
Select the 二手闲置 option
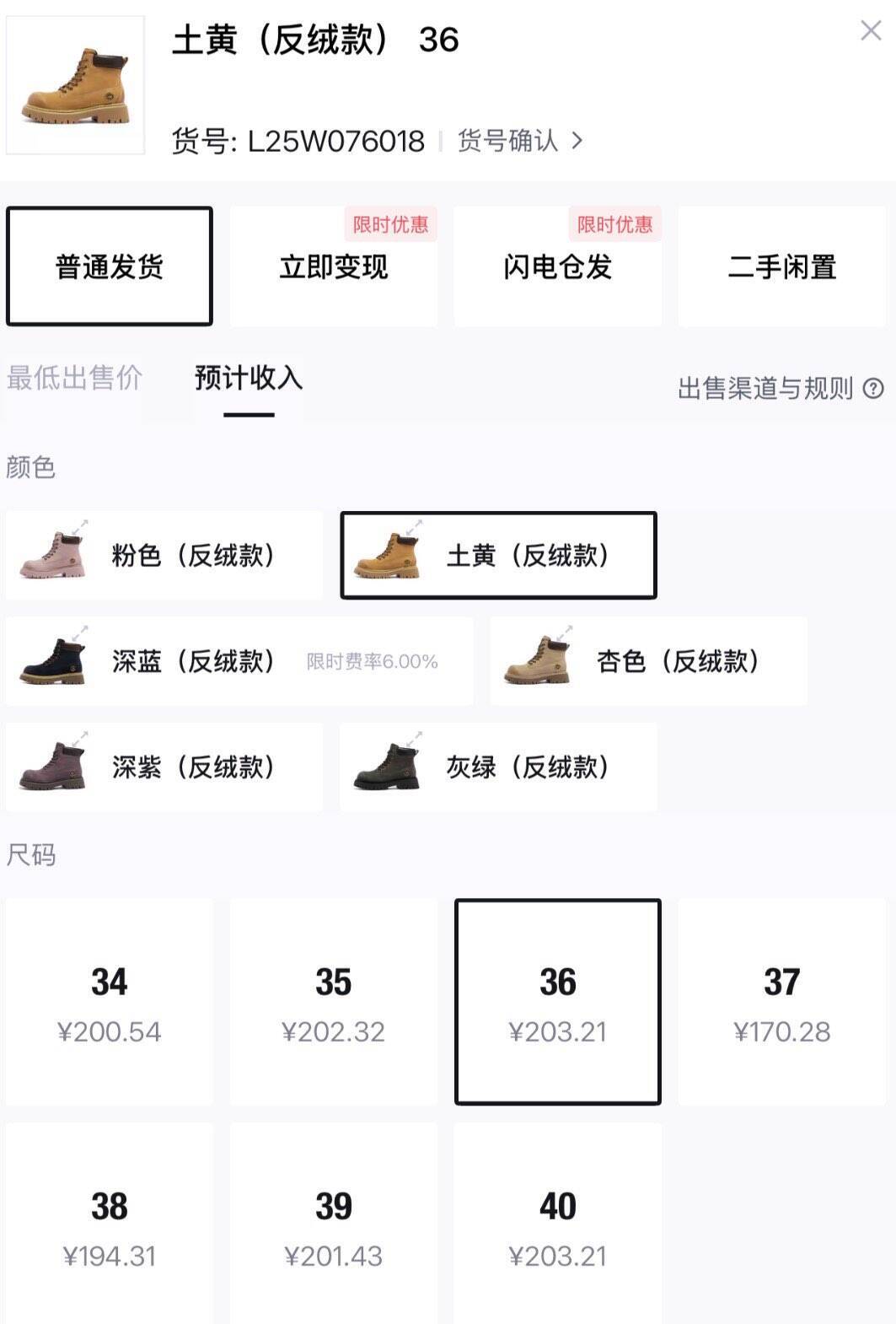point(782,266)
